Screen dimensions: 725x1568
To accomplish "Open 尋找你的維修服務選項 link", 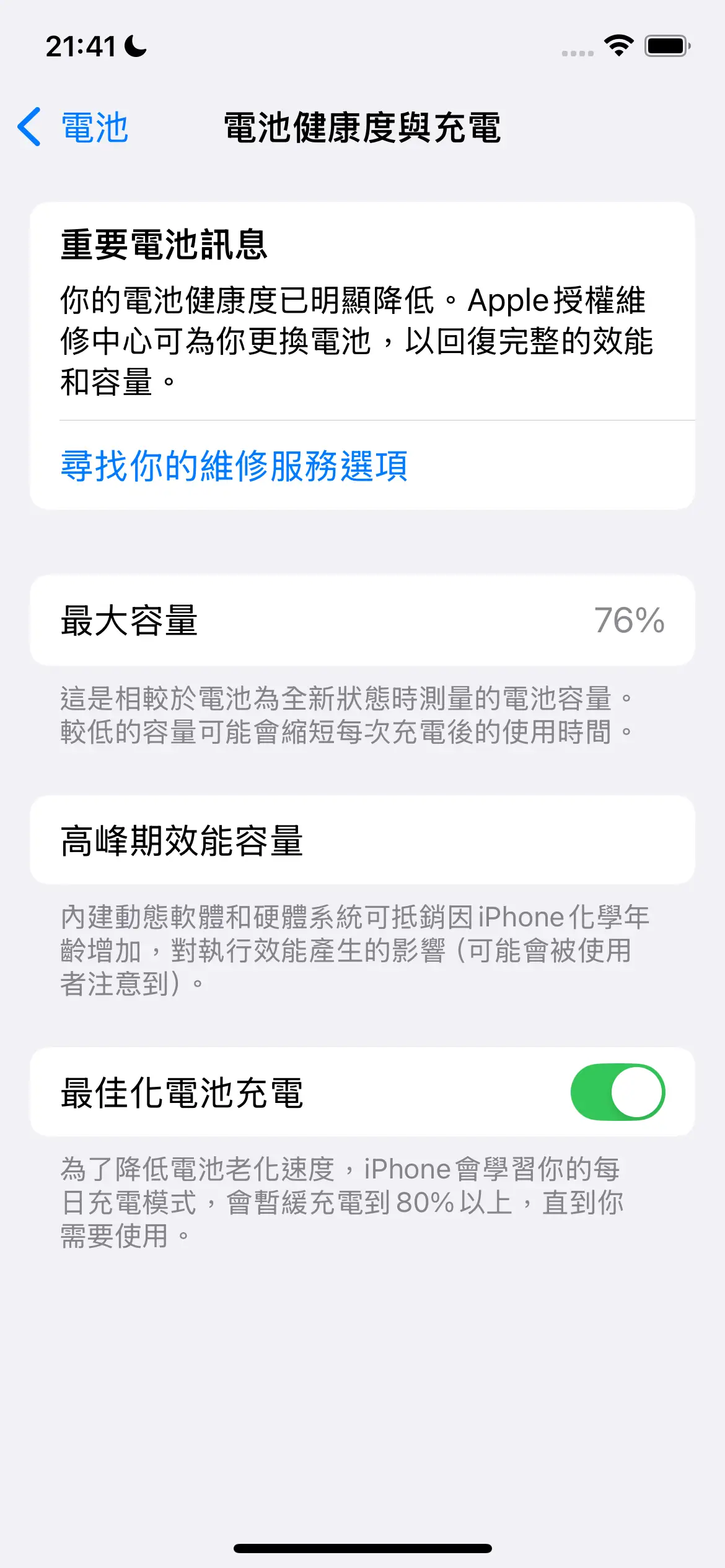I will tap(234, 466).
